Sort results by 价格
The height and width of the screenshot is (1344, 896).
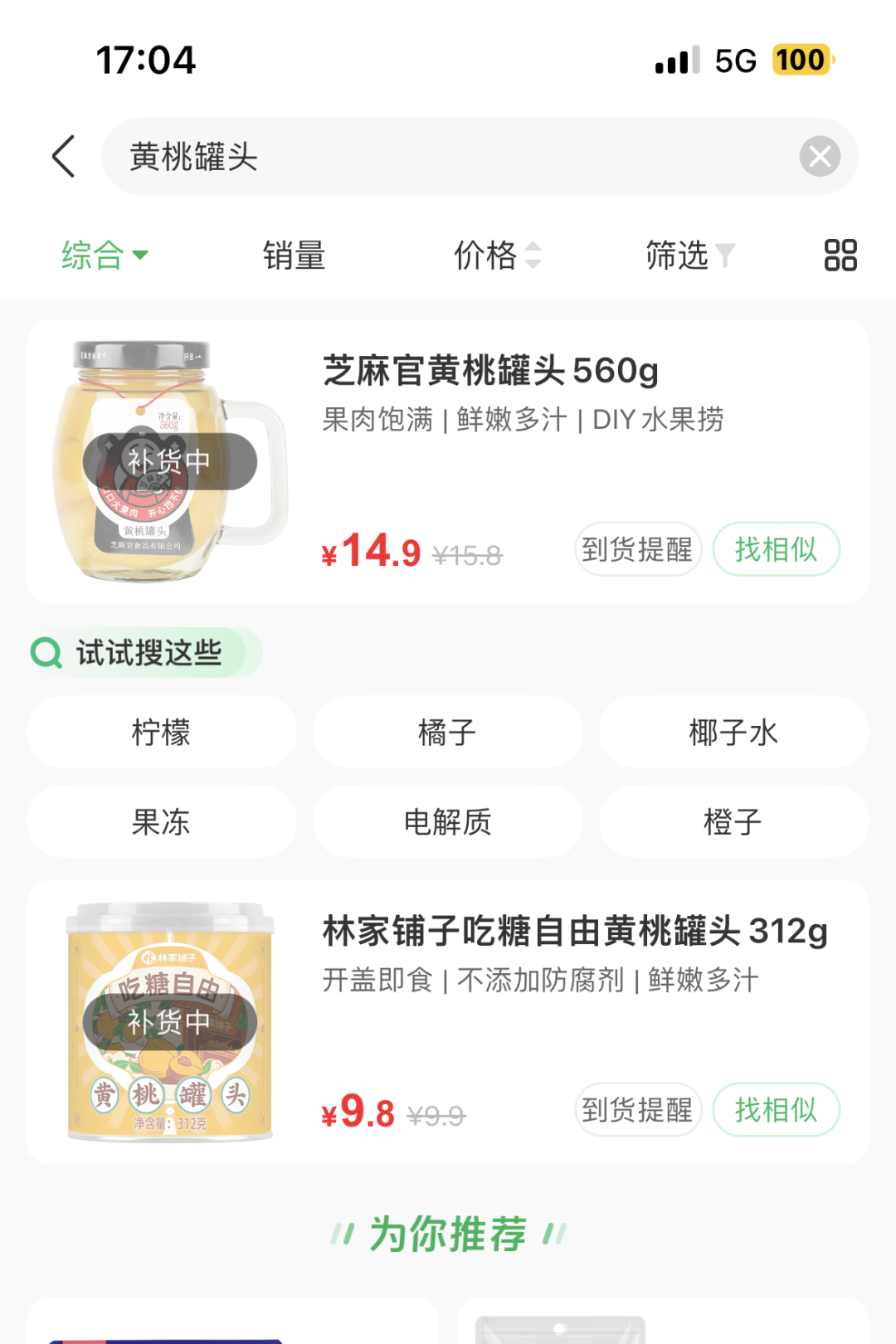[496, 255]
